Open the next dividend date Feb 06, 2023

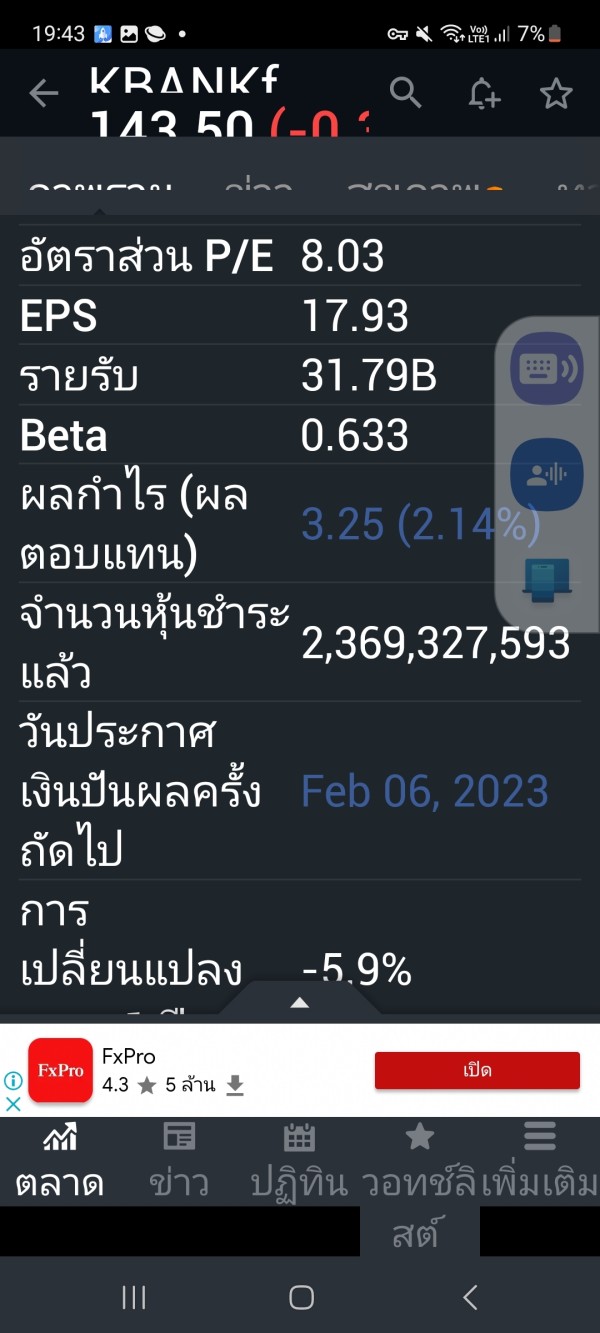[x=425, y=791]
